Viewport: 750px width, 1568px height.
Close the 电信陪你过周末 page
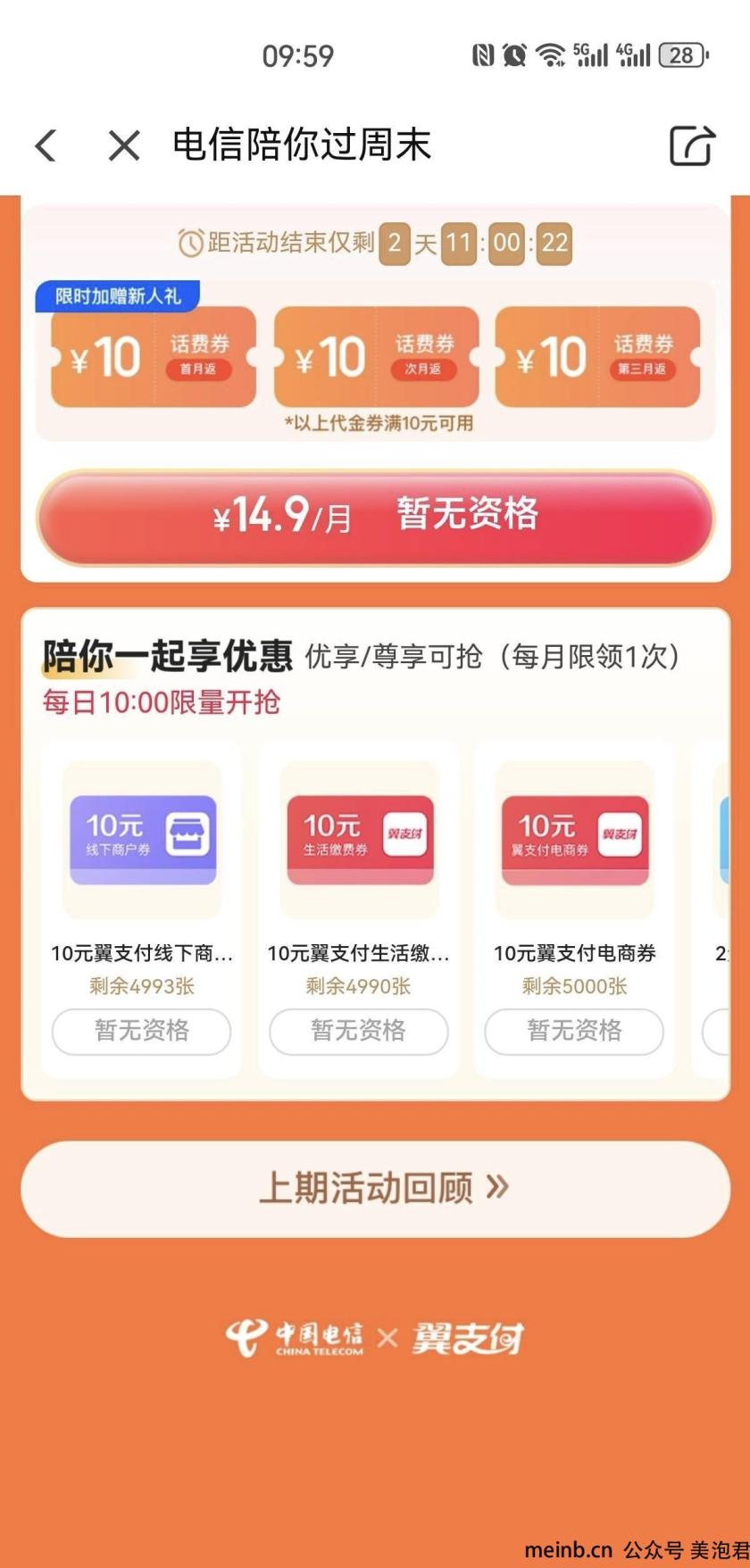pos(124,145)
